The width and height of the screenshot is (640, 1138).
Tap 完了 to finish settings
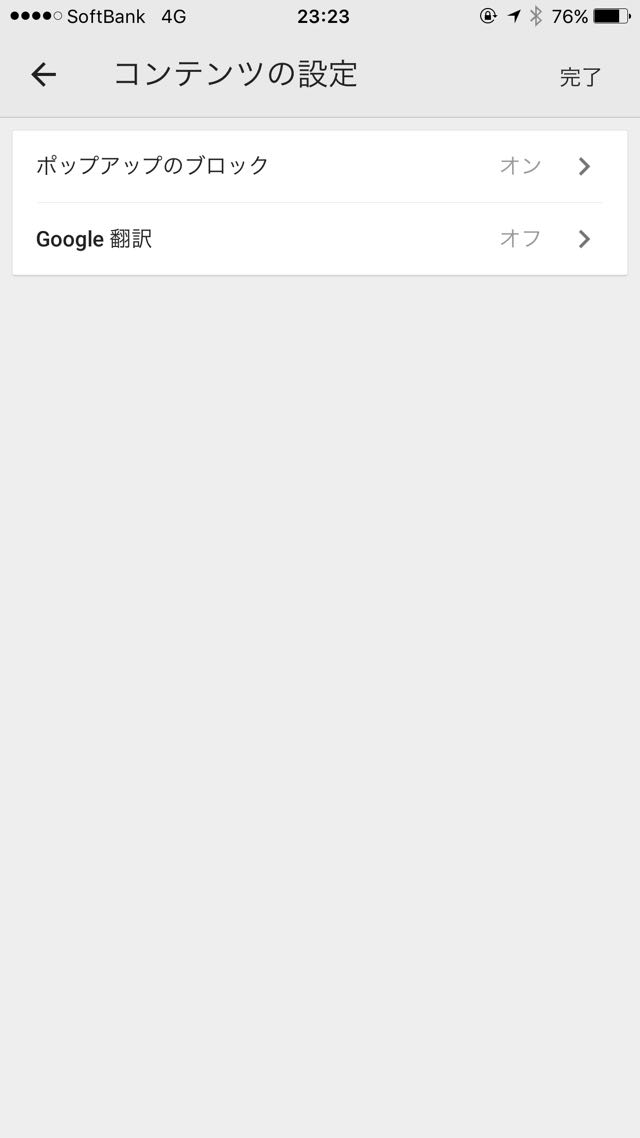pos(580,77)
